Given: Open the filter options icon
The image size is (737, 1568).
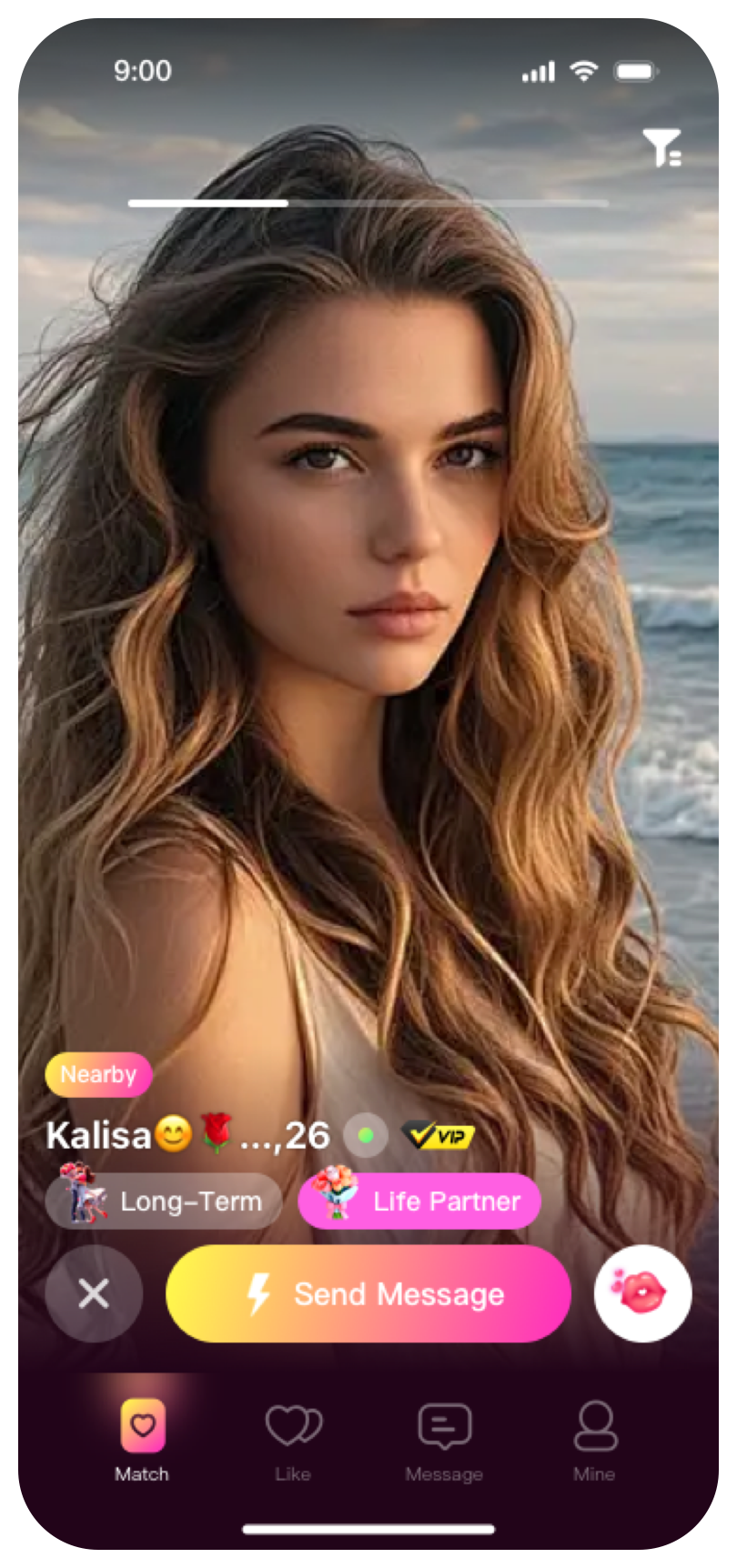Looking at the screenshot, I should (661, 147).
